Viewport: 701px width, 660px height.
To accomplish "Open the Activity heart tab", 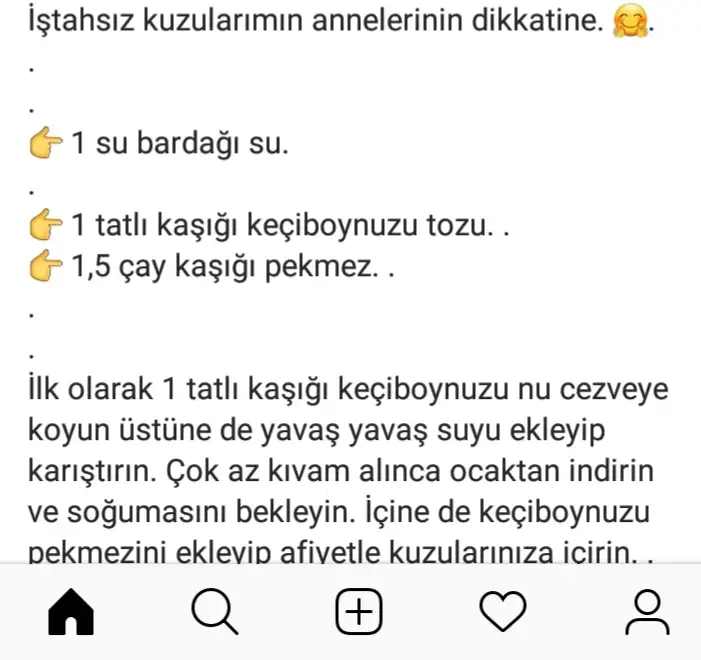I will (502, 611).
